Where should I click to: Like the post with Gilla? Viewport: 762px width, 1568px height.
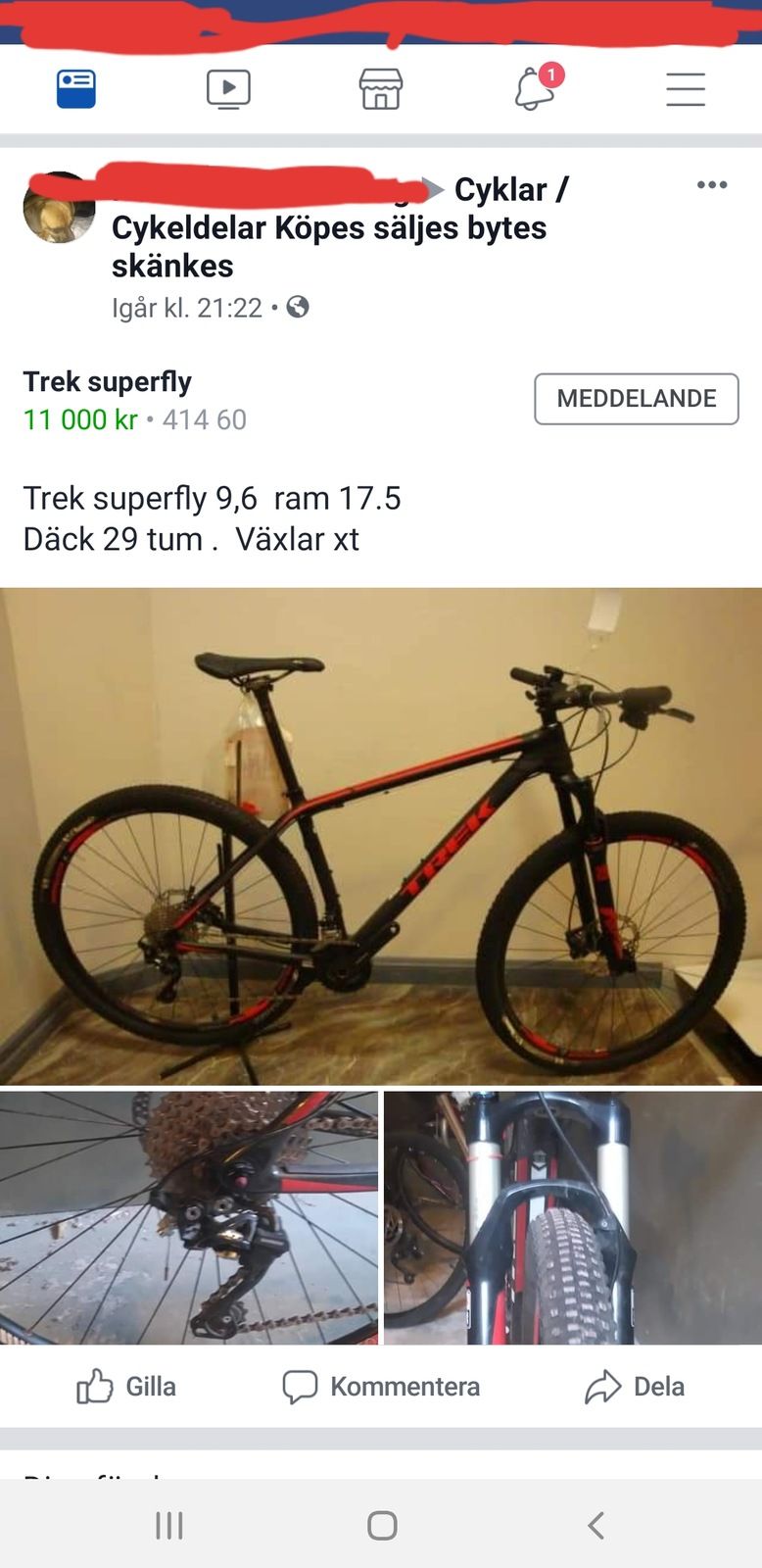coord(126,1387)
